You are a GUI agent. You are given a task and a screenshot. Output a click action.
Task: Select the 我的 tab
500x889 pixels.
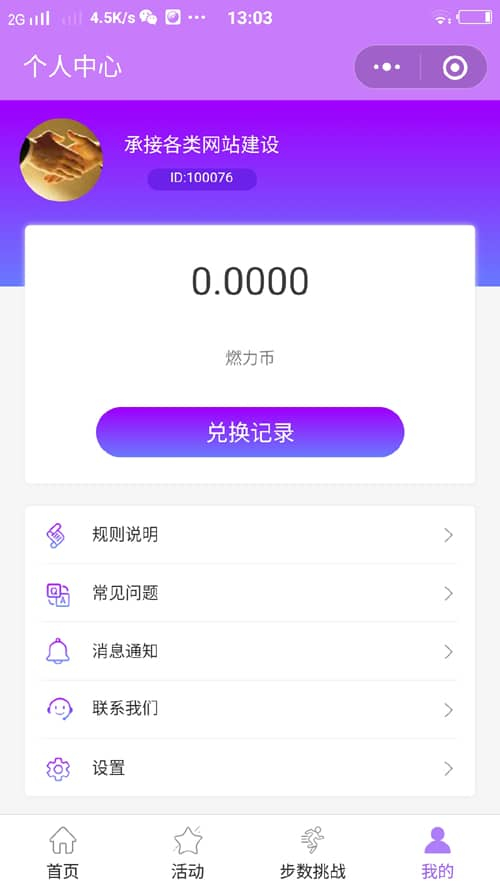coord(437,852)
